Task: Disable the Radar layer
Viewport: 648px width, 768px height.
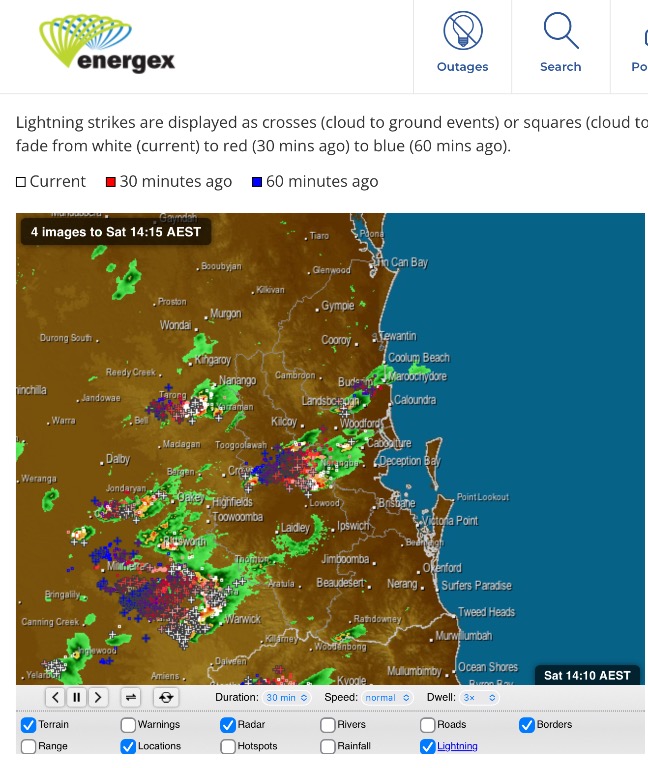Action: 228,725
